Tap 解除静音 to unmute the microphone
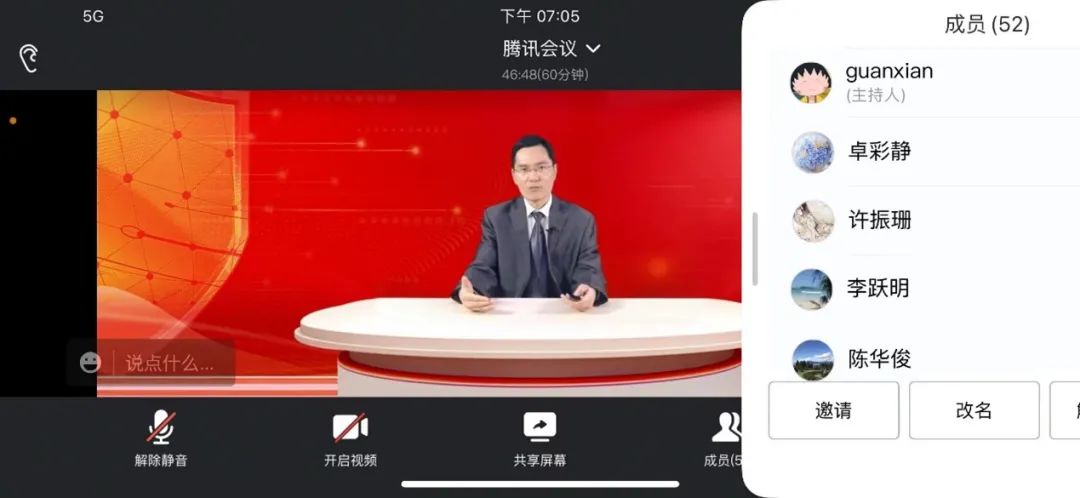 161,438
